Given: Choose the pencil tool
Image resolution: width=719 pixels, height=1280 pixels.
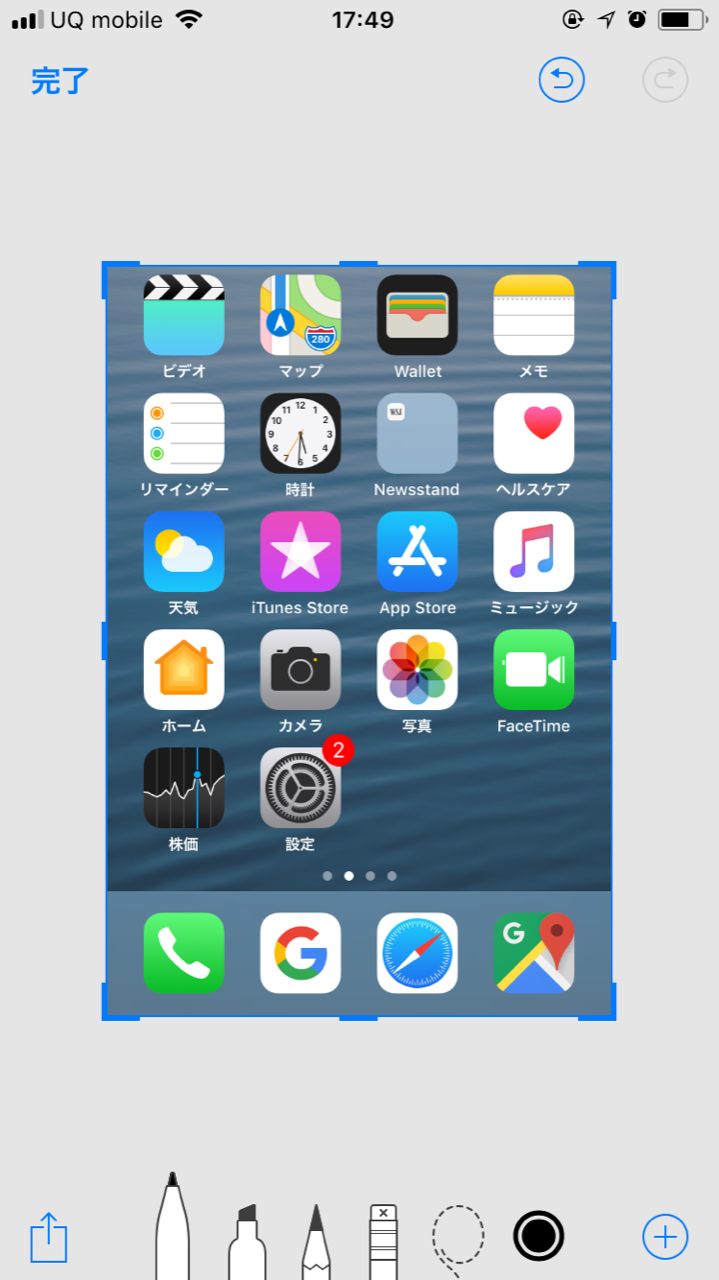Looking at the screenshot, I should (x=316, y=1242).
